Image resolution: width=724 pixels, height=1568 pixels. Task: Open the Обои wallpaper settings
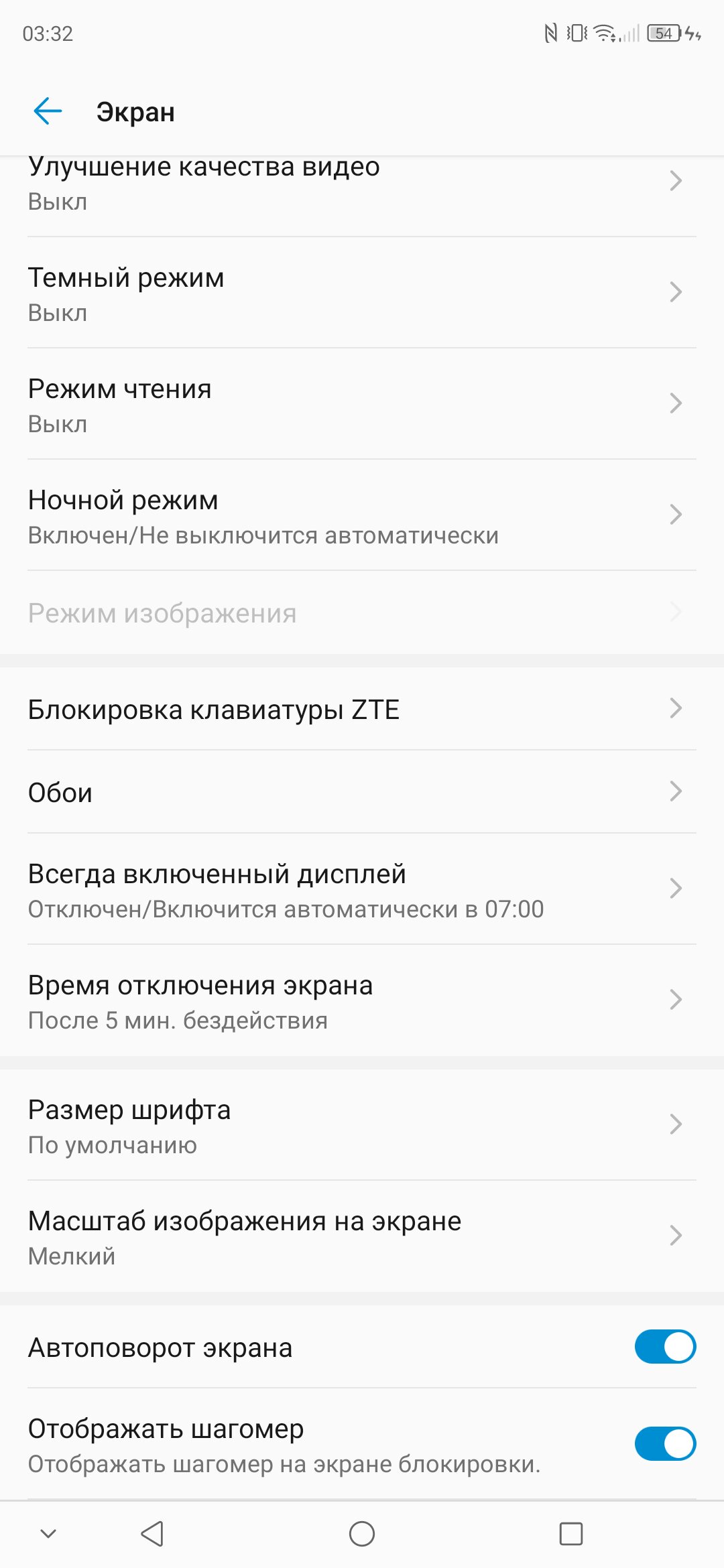pos(362,792)
